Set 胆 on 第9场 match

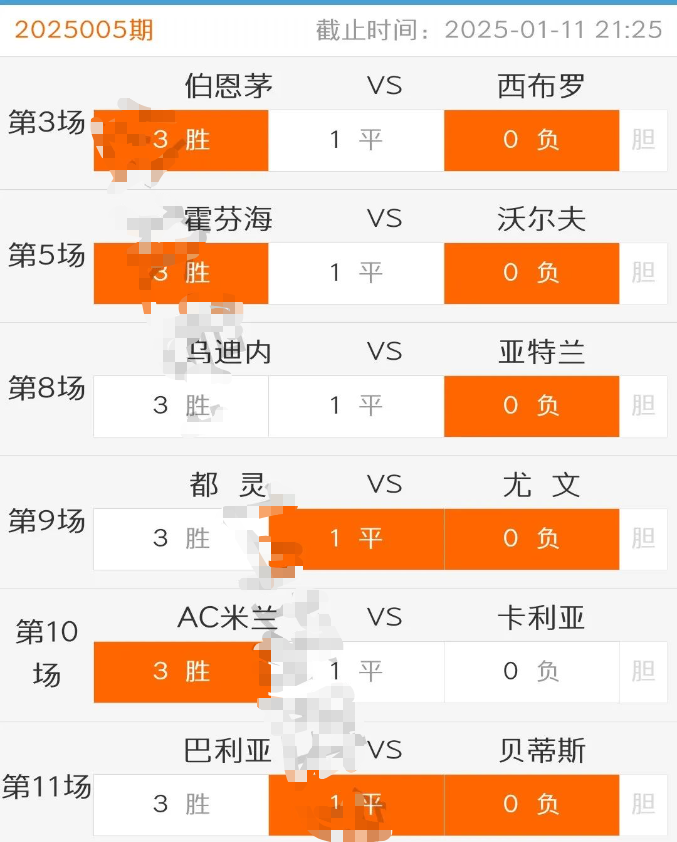coord(643,539)
